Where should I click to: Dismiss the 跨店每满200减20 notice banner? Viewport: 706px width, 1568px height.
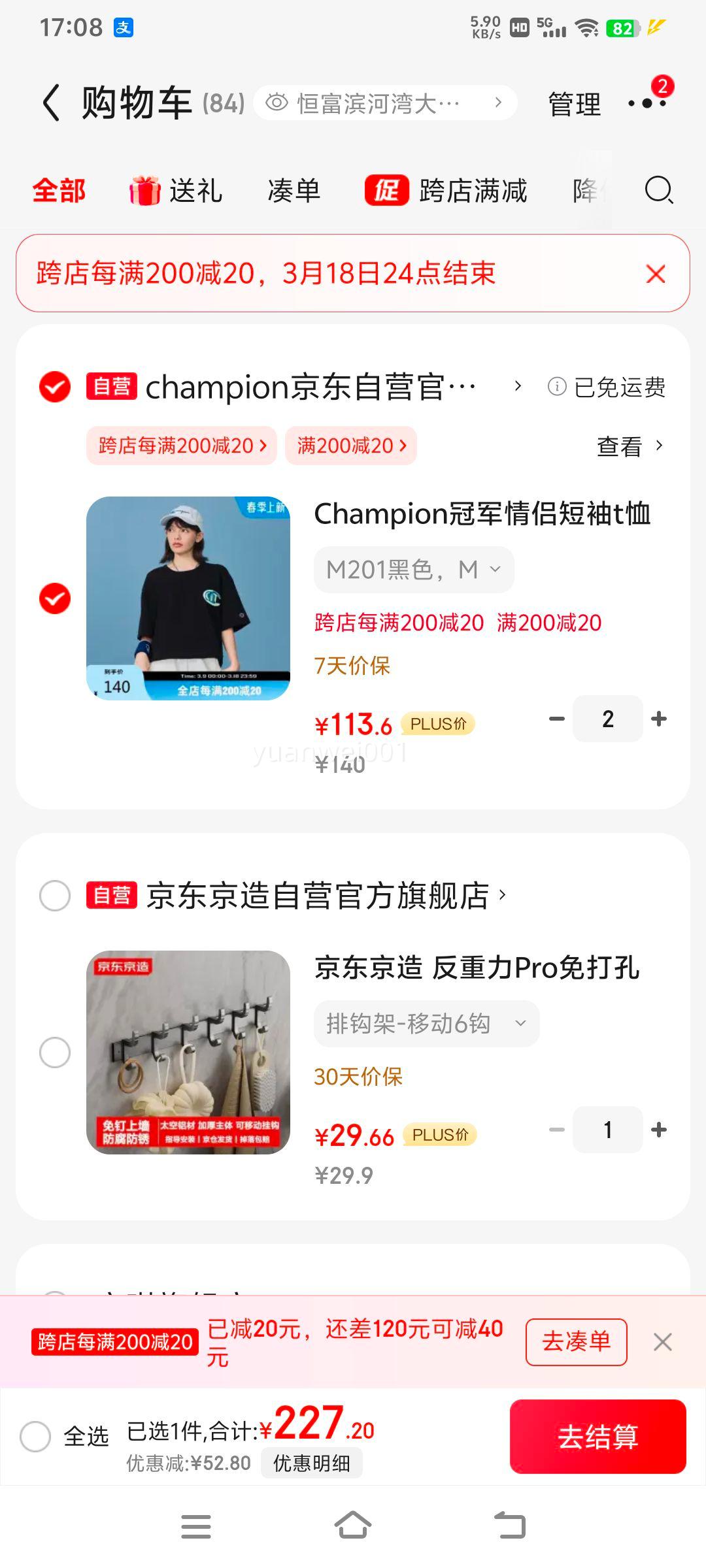(656, 274)
